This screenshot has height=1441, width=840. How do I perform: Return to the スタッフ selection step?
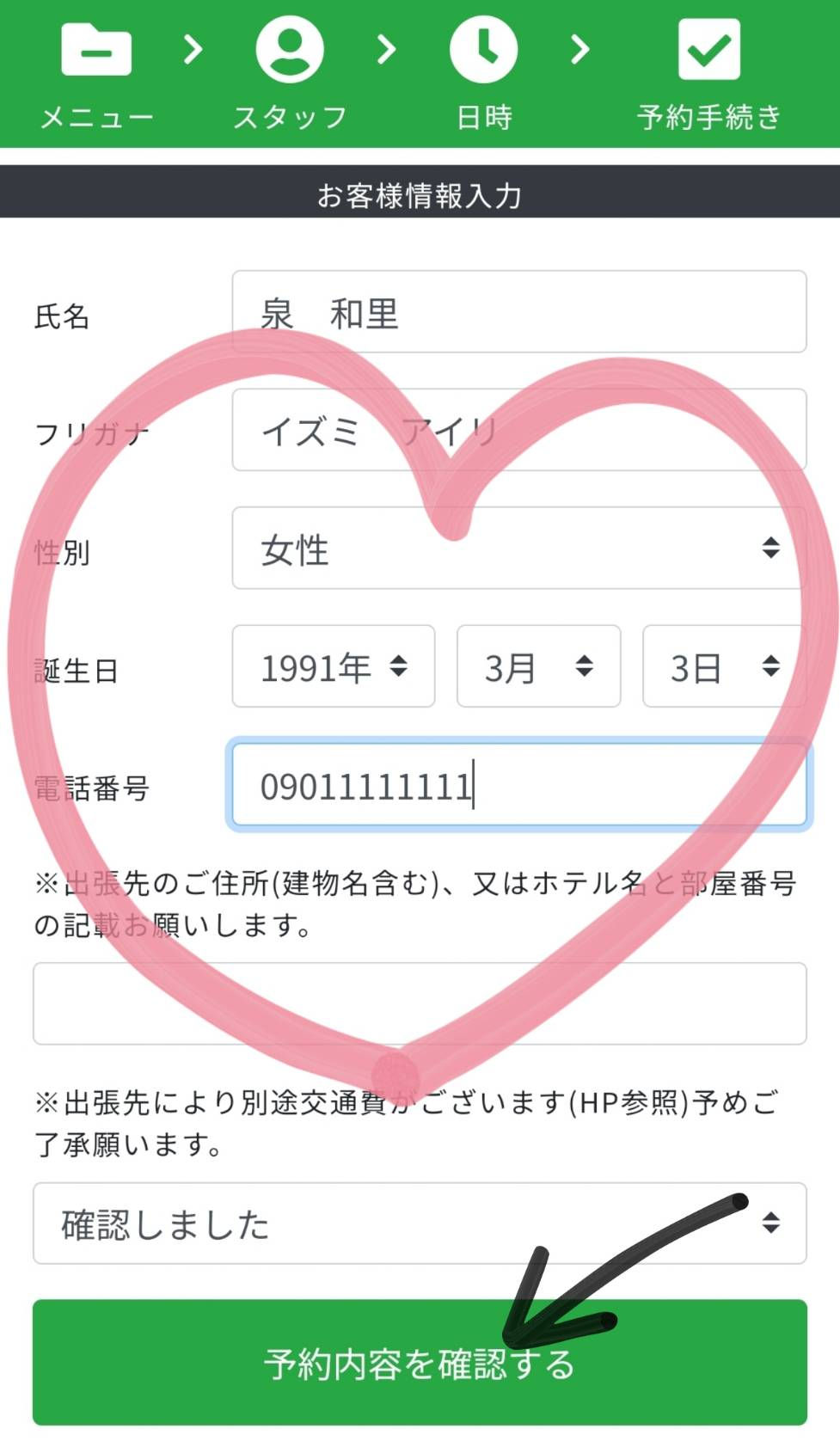tap(290, 75)
